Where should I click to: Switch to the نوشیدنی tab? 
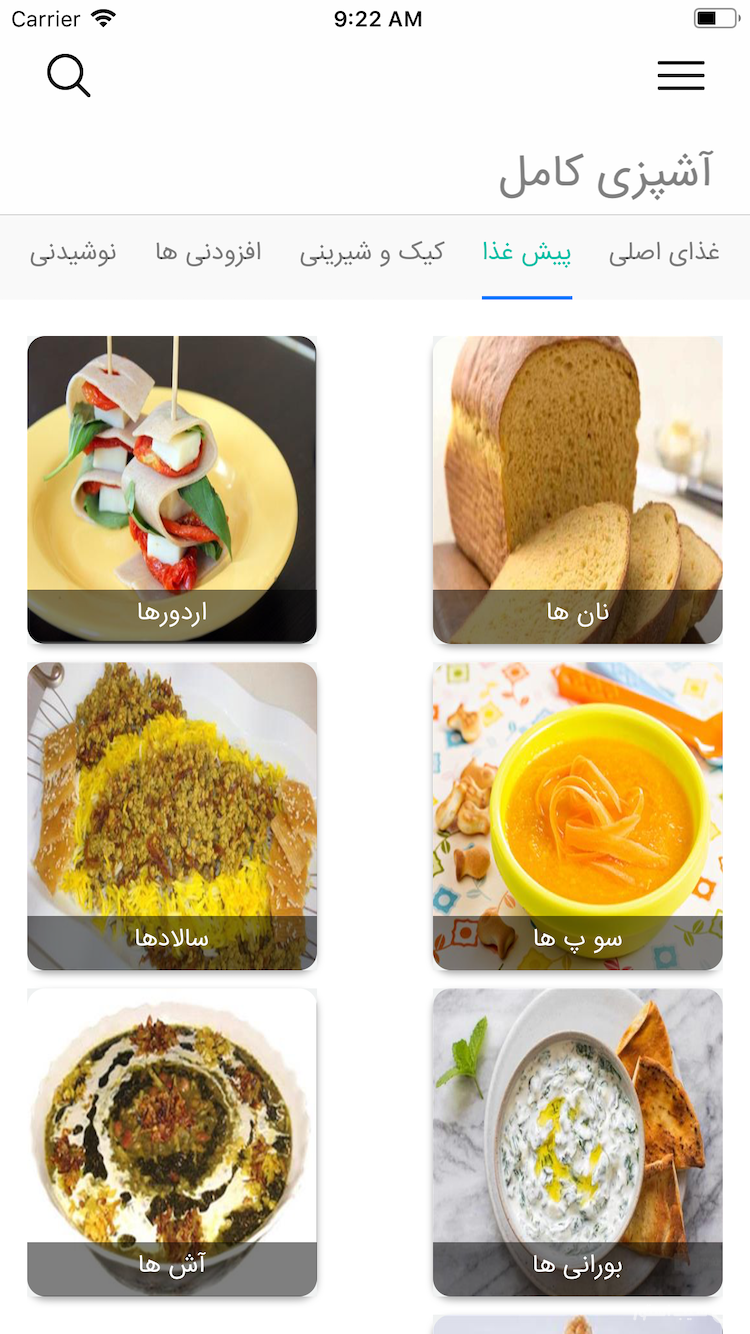coord(73,252)
